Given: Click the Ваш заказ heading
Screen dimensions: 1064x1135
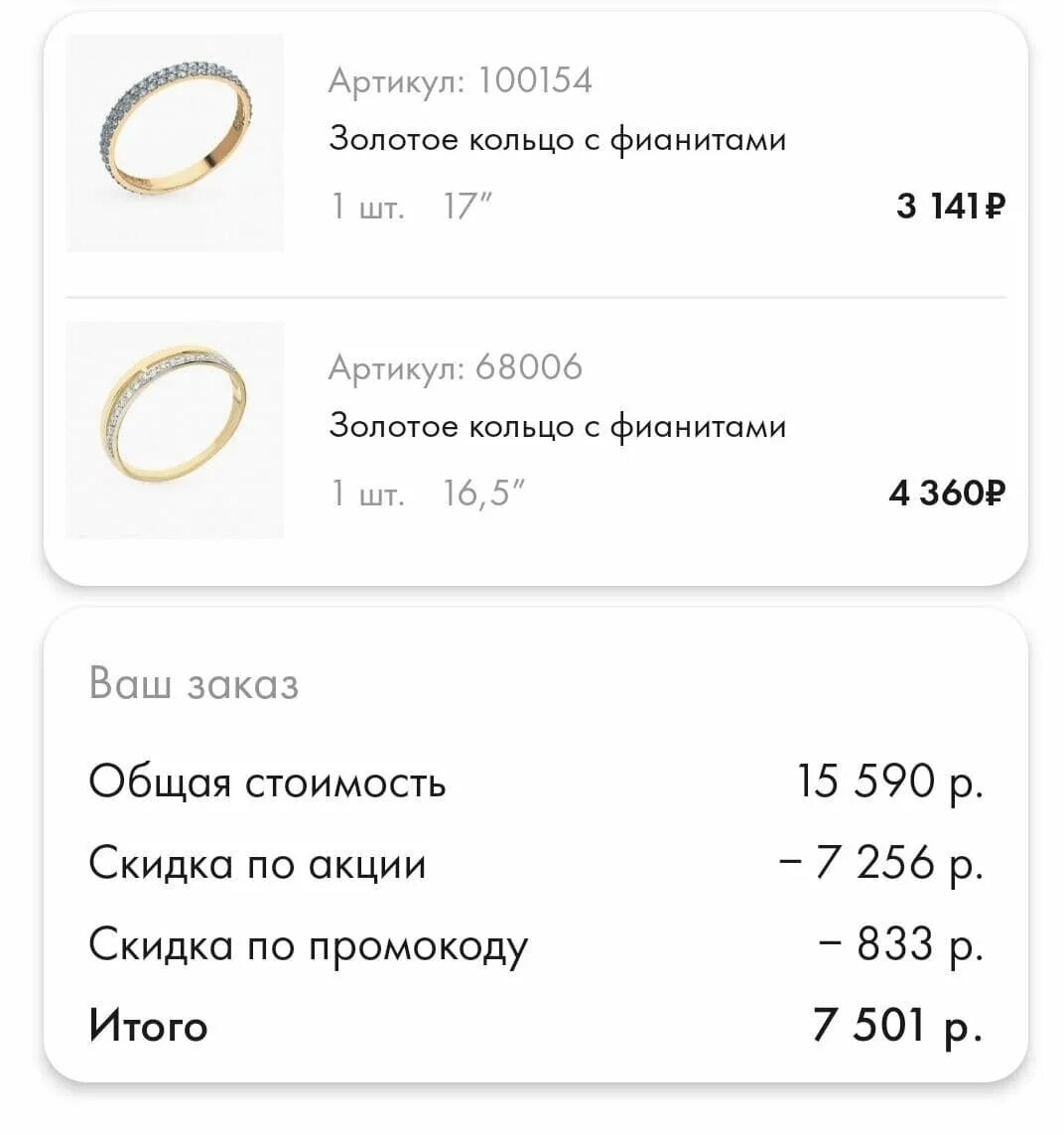Looking at the screenshot, I should point(194,682).
